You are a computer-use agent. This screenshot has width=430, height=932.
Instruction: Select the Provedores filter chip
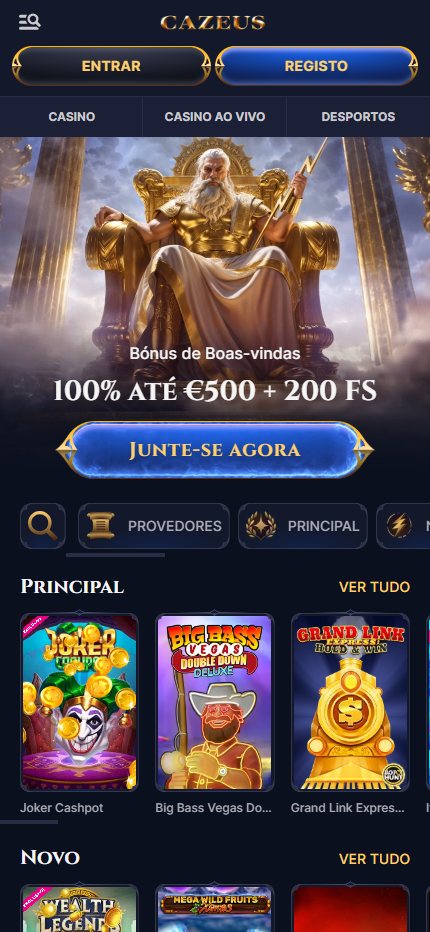pos(153,526)
